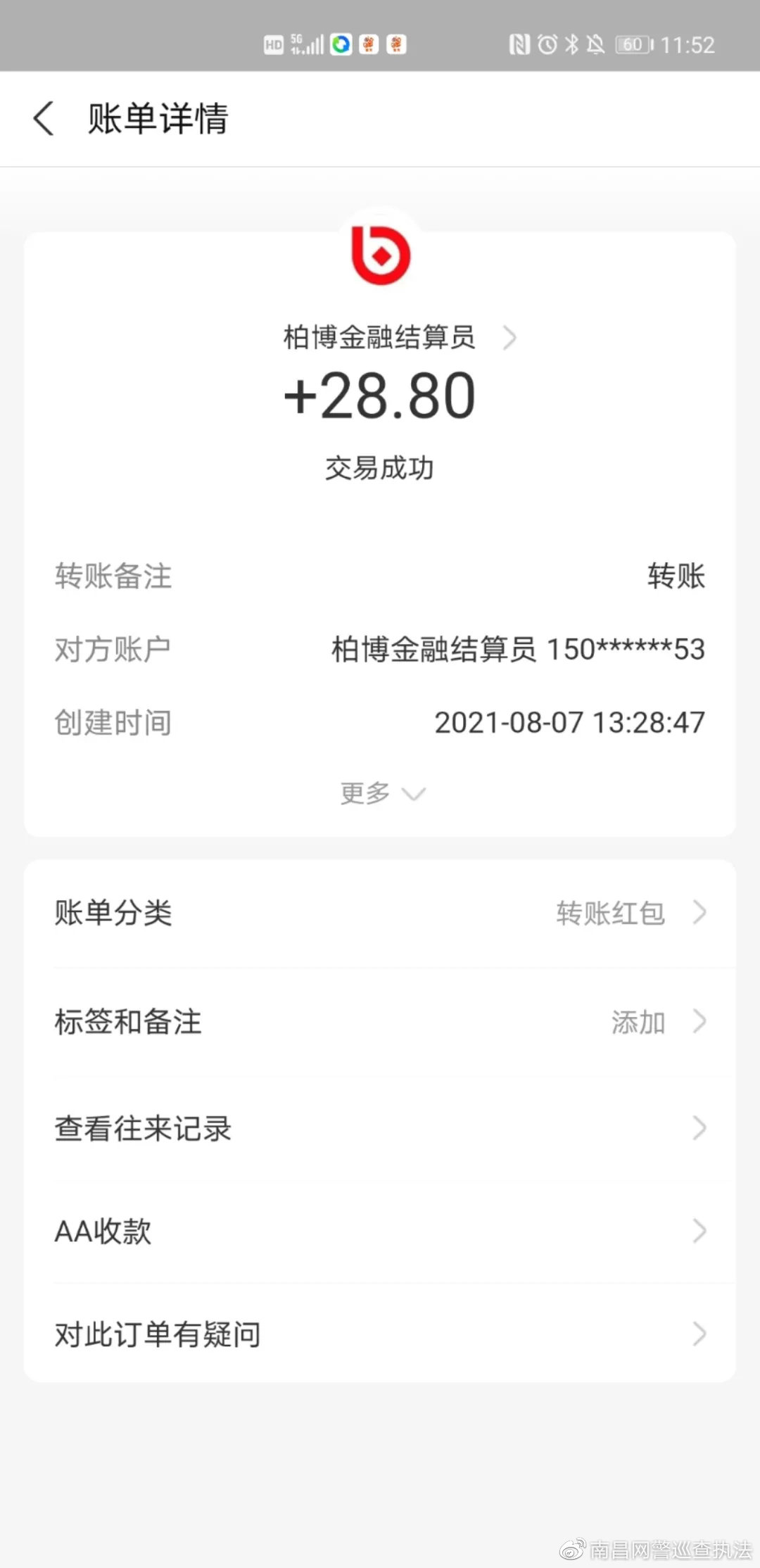Tap the red merchant logo avatar

click(x=380, y=255)
